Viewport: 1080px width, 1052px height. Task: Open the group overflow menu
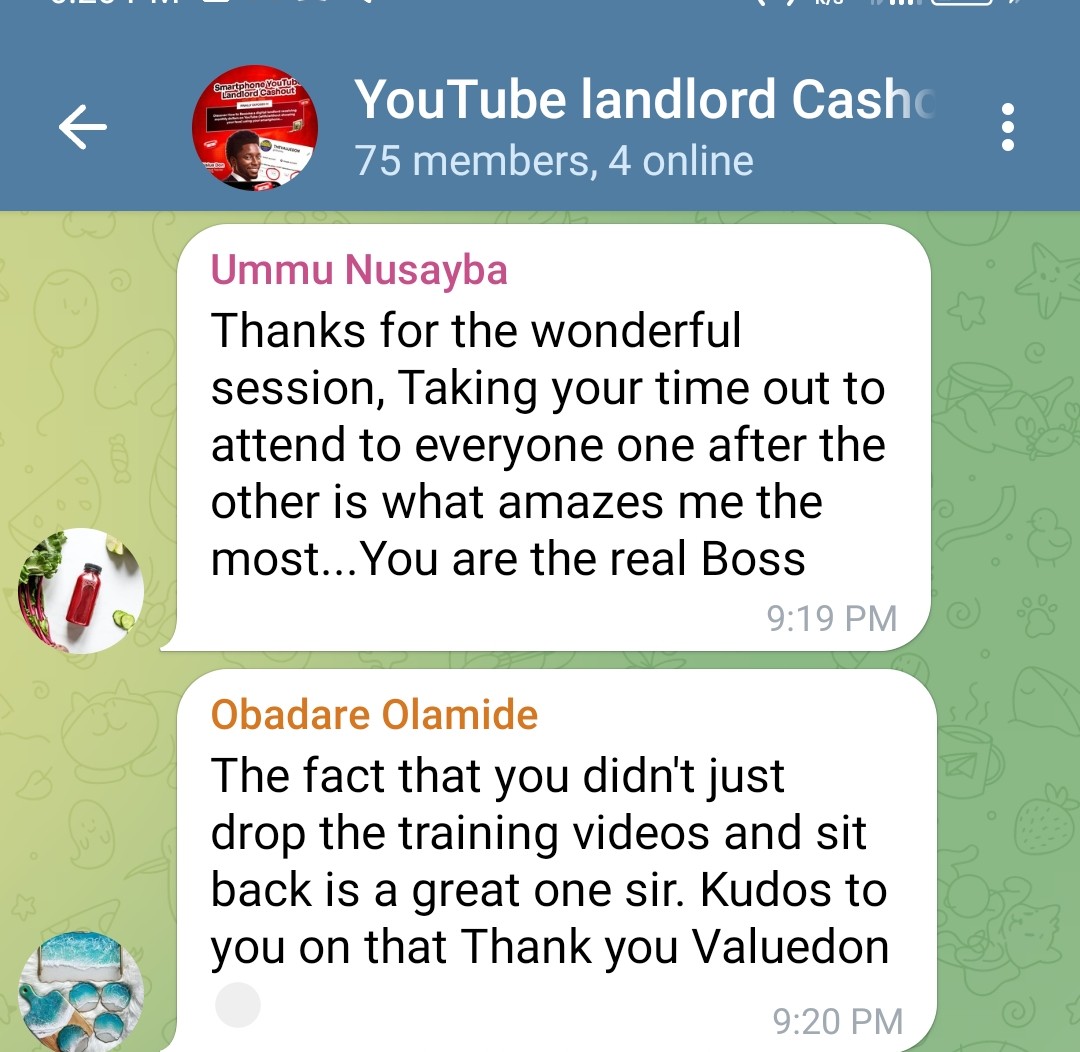click(1007, 128)
